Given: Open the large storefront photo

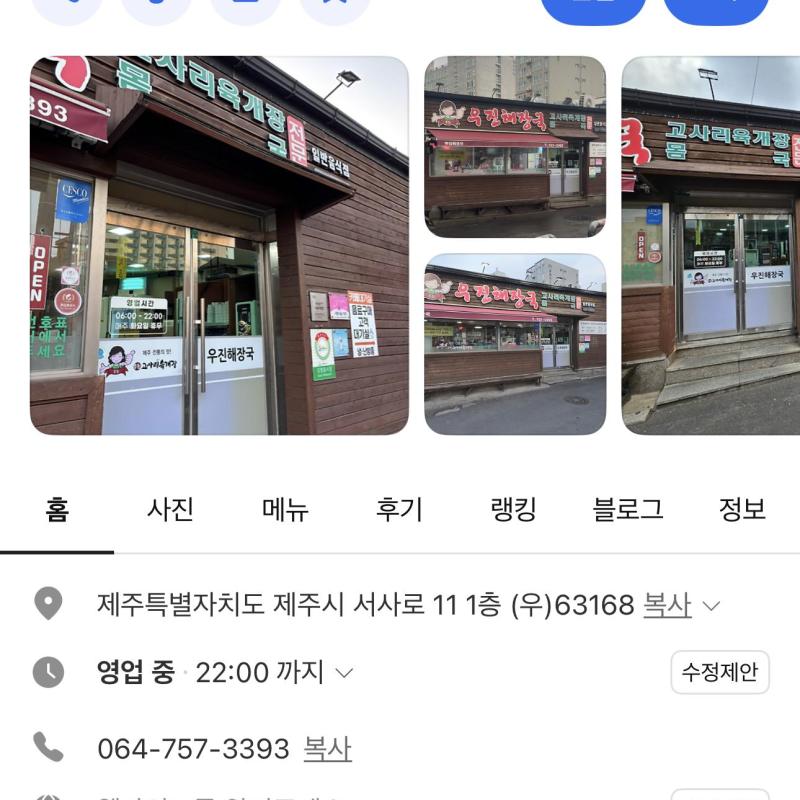Looking at the screenshot, I should 219,245.
